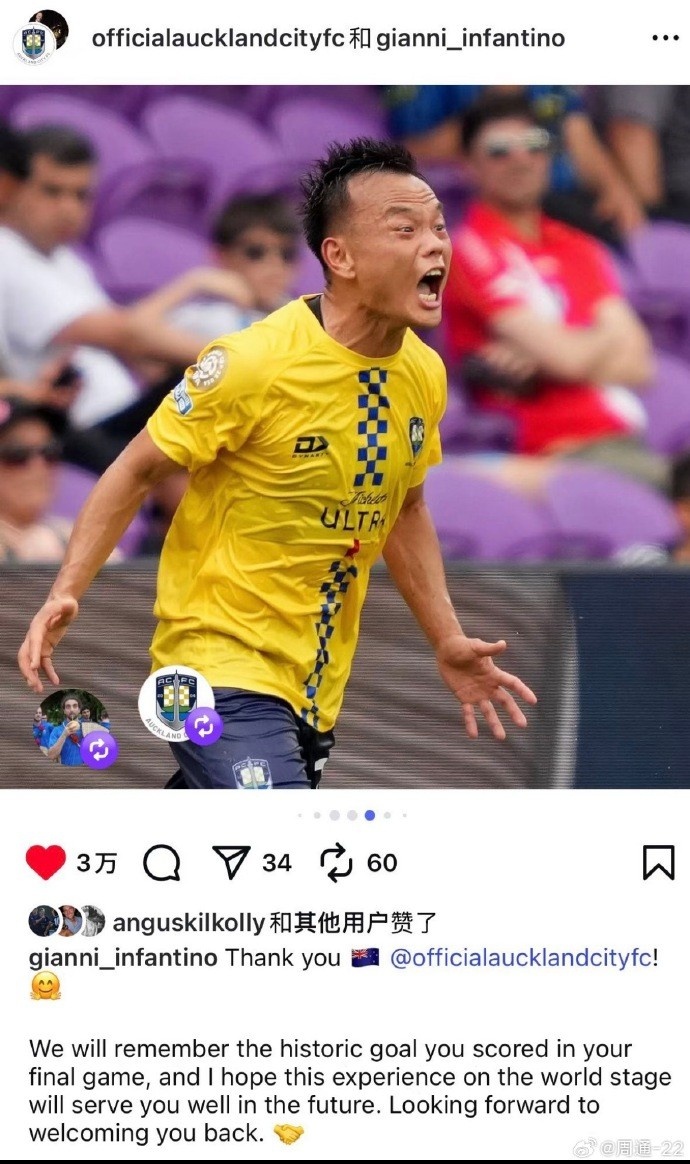Open the @officialaucklandcityfc mention link
Viewport: 690px width, 1164px height.
pos(520,958)
